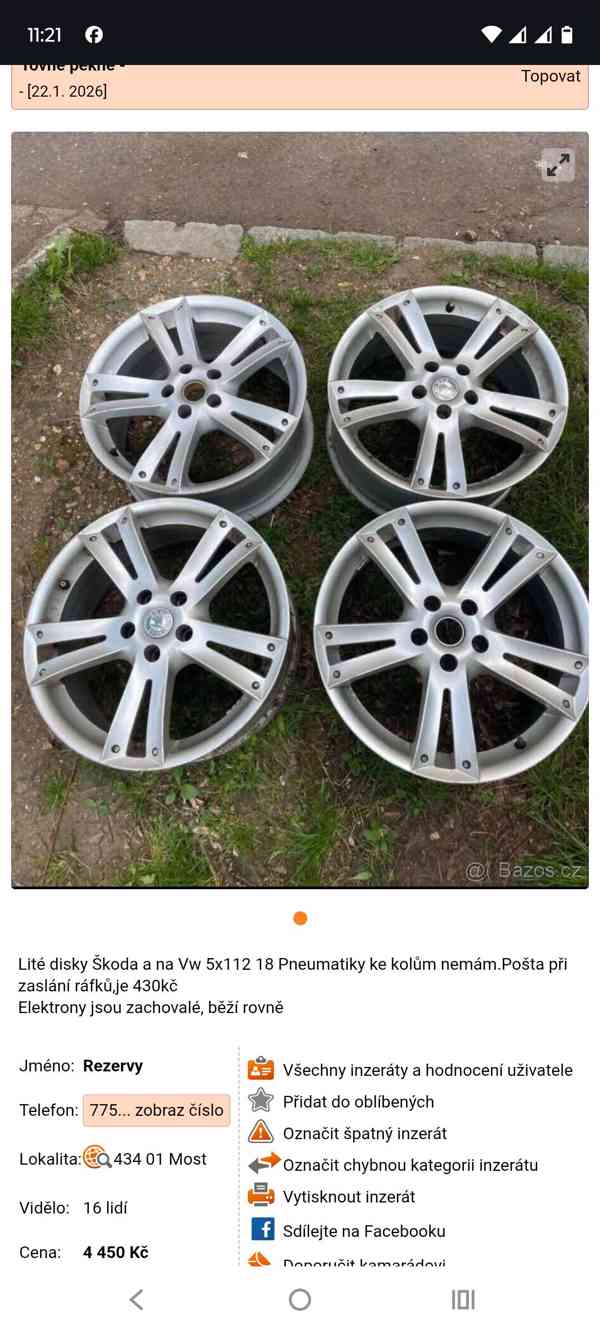Image resolution: width=600 pixels, height=1333 pixels.
Task: Reveal the seller's phone number
Action: (157, 1110)
